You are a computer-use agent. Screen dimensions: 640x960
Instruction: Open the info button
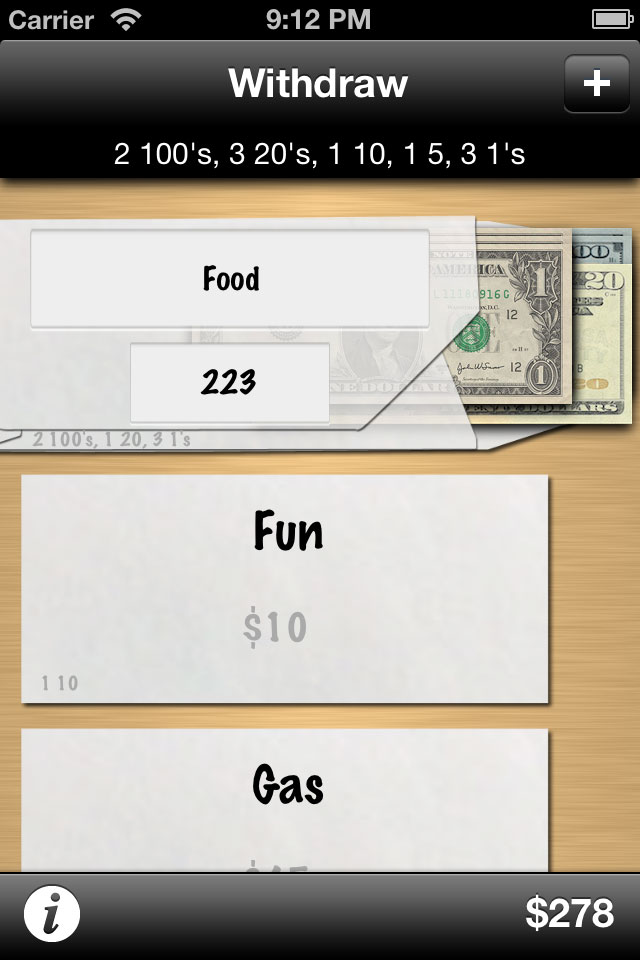(51, 914)
